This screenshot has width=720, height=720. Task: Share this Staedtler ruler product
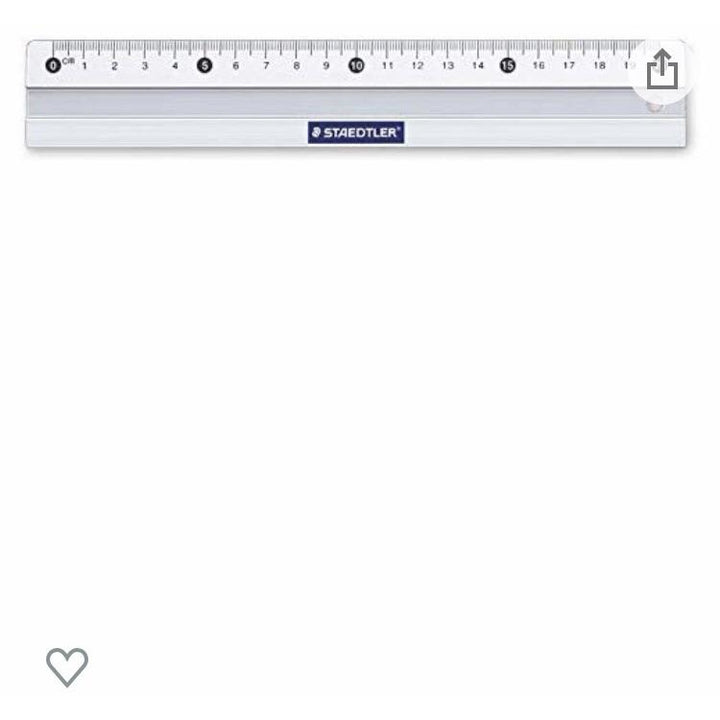click(661, 70)
